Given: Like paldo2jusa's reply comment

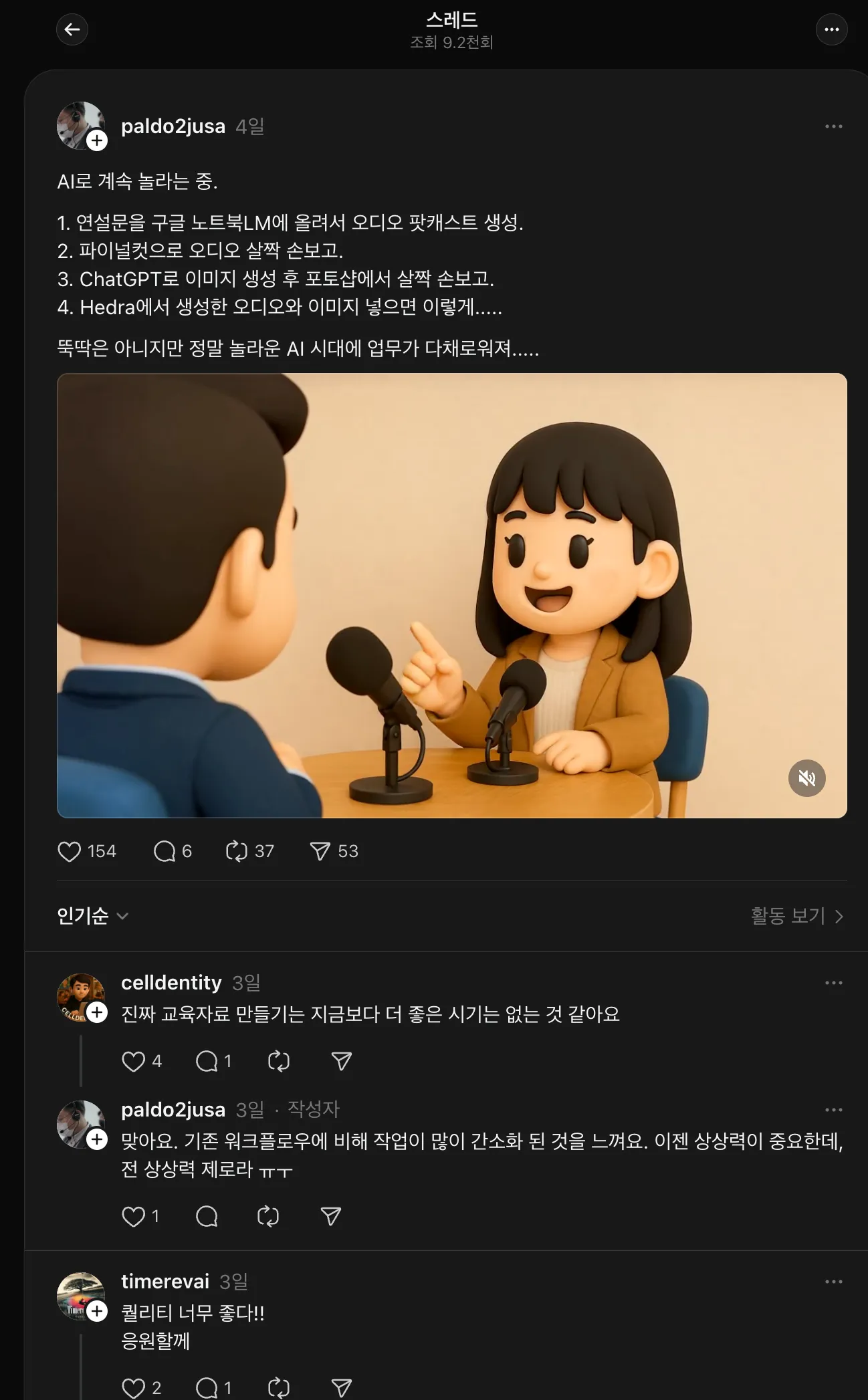Looking at the screenshot, I should 133,1216.
